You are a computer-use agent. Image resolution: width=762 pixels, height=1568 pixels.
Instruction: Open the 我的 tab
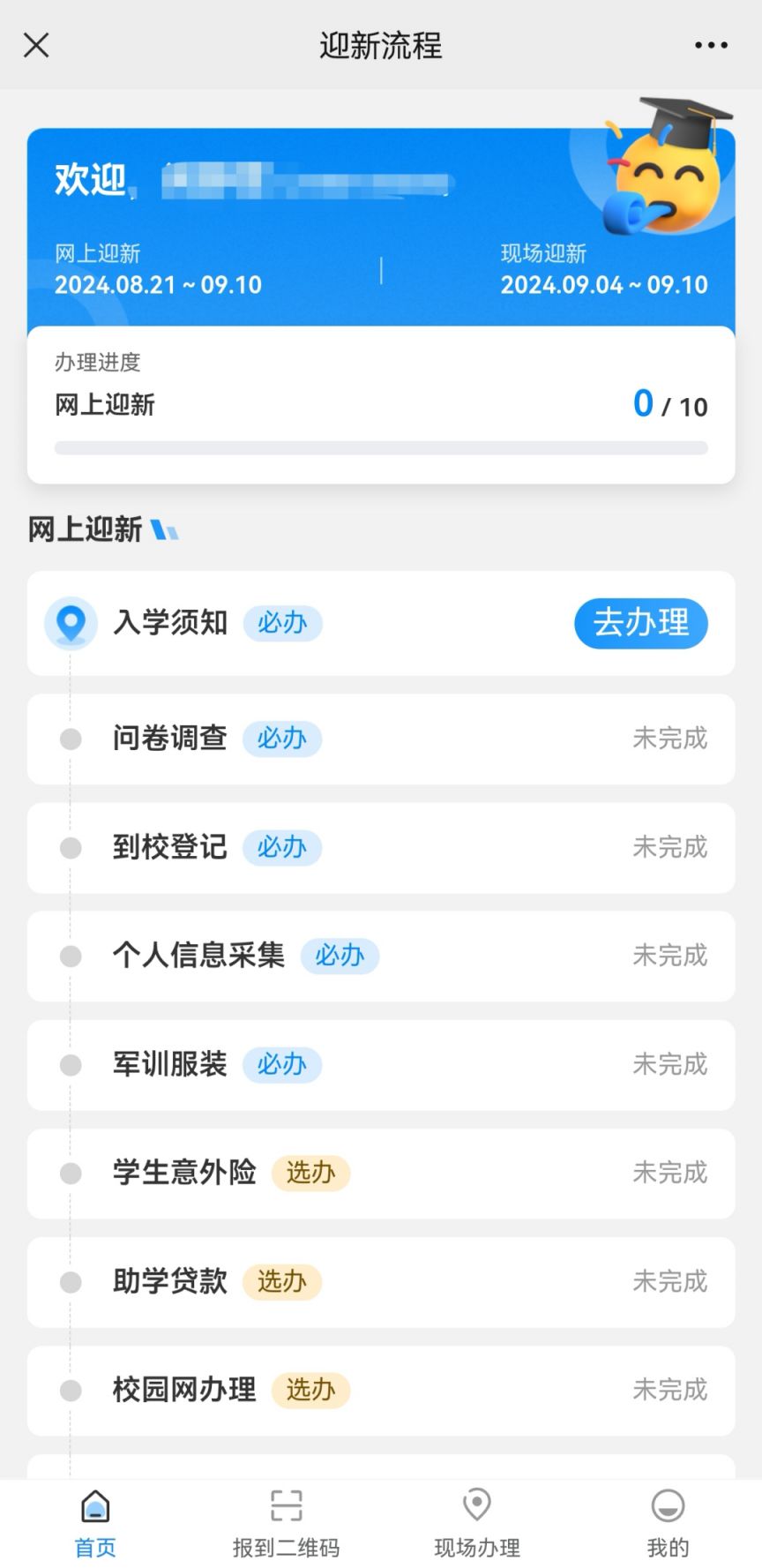pyautogui.click(x=668, y=1523)
